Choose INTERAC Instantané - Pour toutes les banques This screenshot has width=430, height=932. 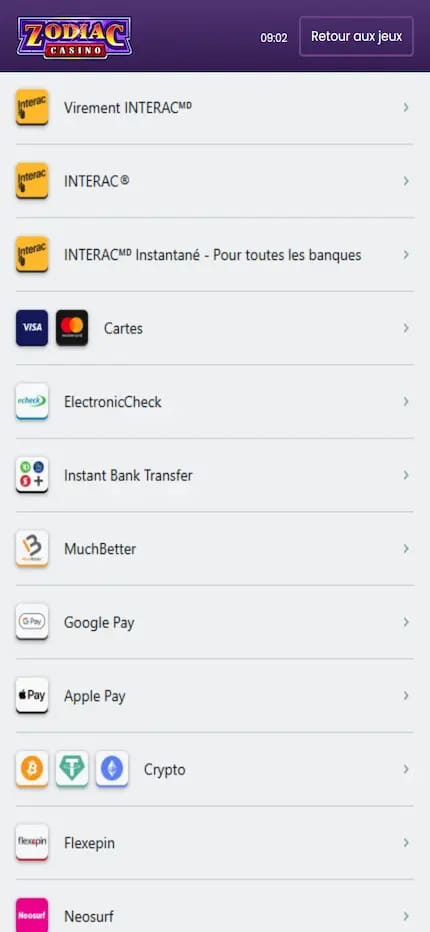pyautogui.click(x=214, y=254)
